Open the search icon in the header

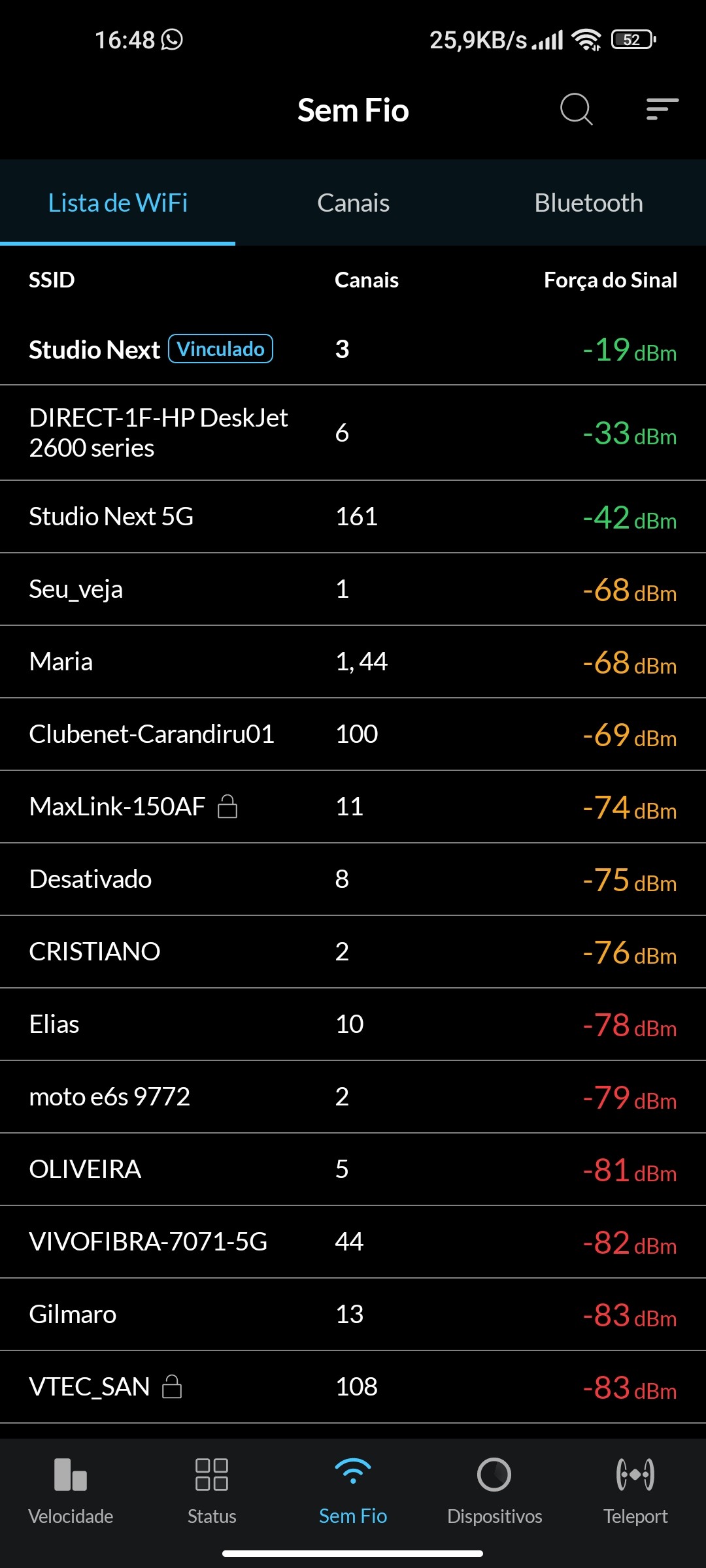[576, 109]
